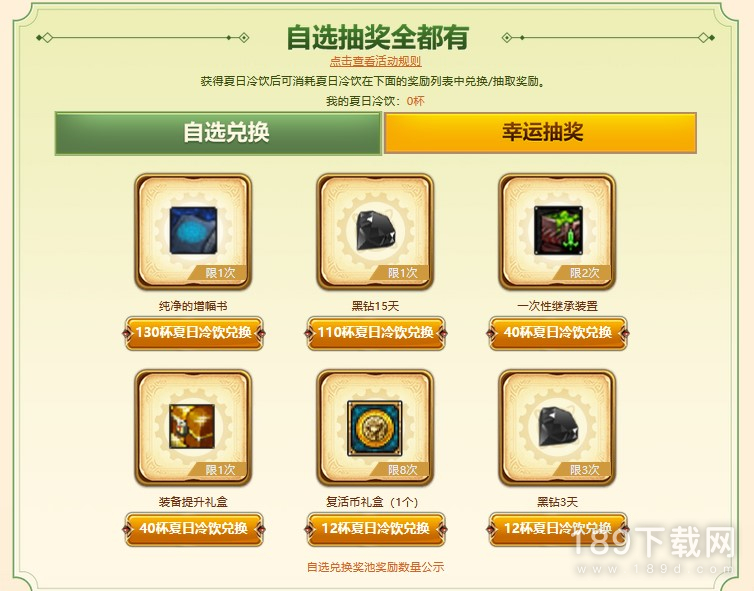
Task: Switch to the 幸运抽奖 tab
Action: click(x=540, y=133)
